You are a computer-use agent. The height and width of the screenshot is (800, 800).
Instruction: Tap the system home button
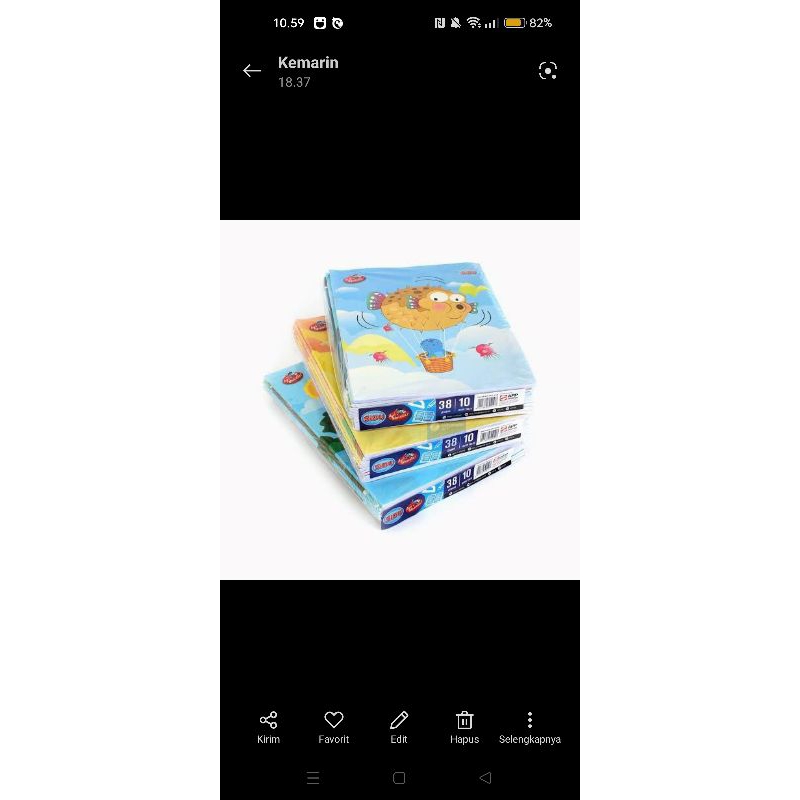(x=399, y=778)
